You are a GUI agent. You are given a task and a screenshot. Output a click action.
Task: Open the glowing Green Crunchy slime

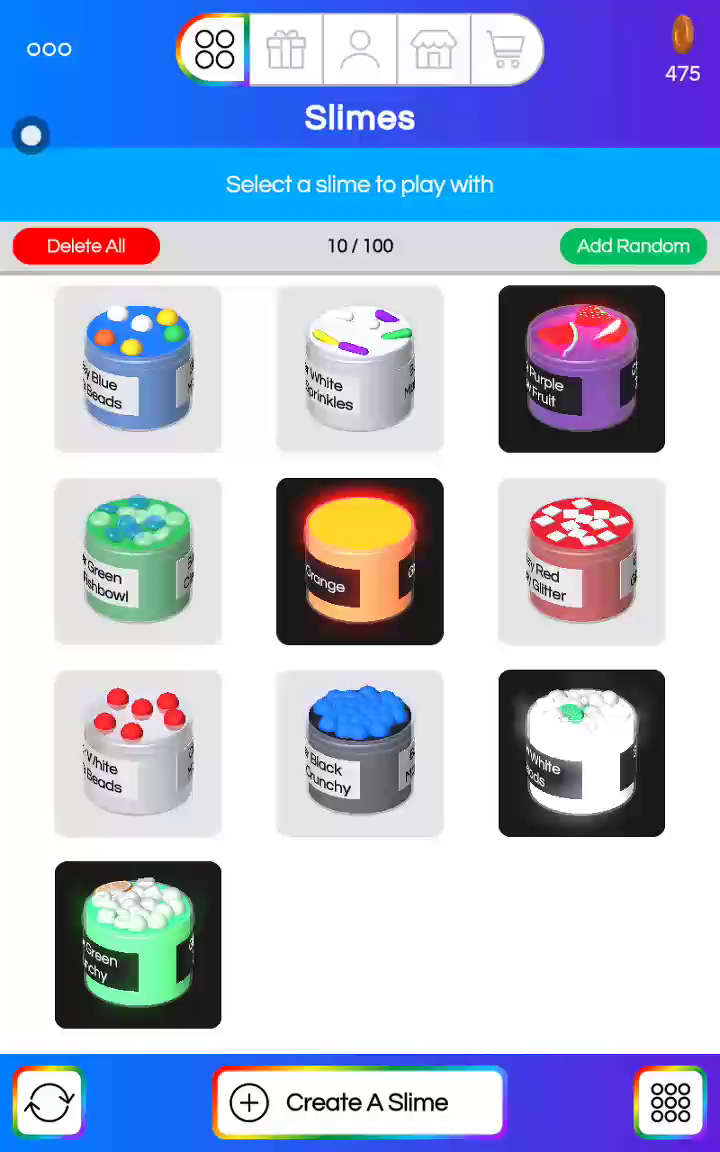point(138,945)
